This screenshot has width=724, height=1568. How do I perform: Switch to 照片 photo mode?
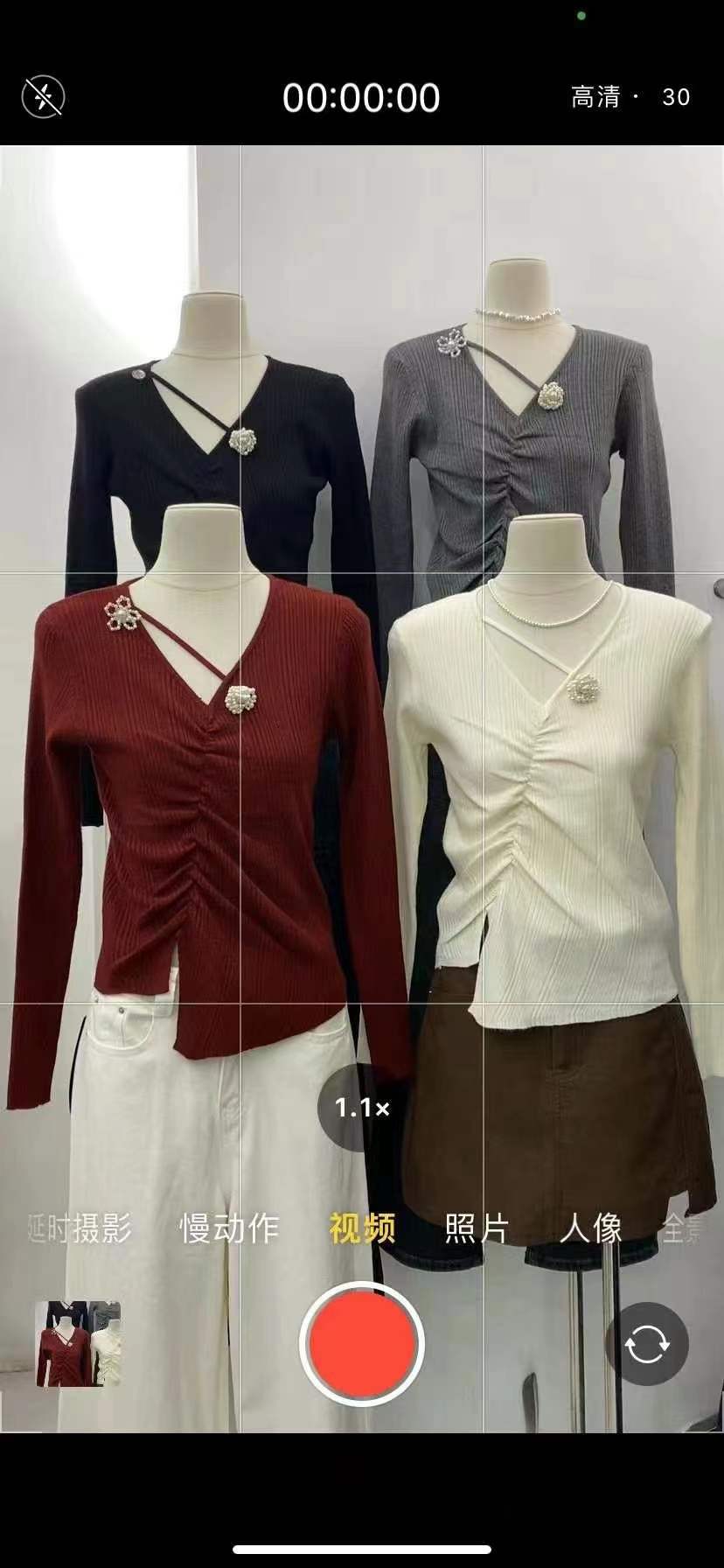pyautogui.click(x=477, y=1228)
